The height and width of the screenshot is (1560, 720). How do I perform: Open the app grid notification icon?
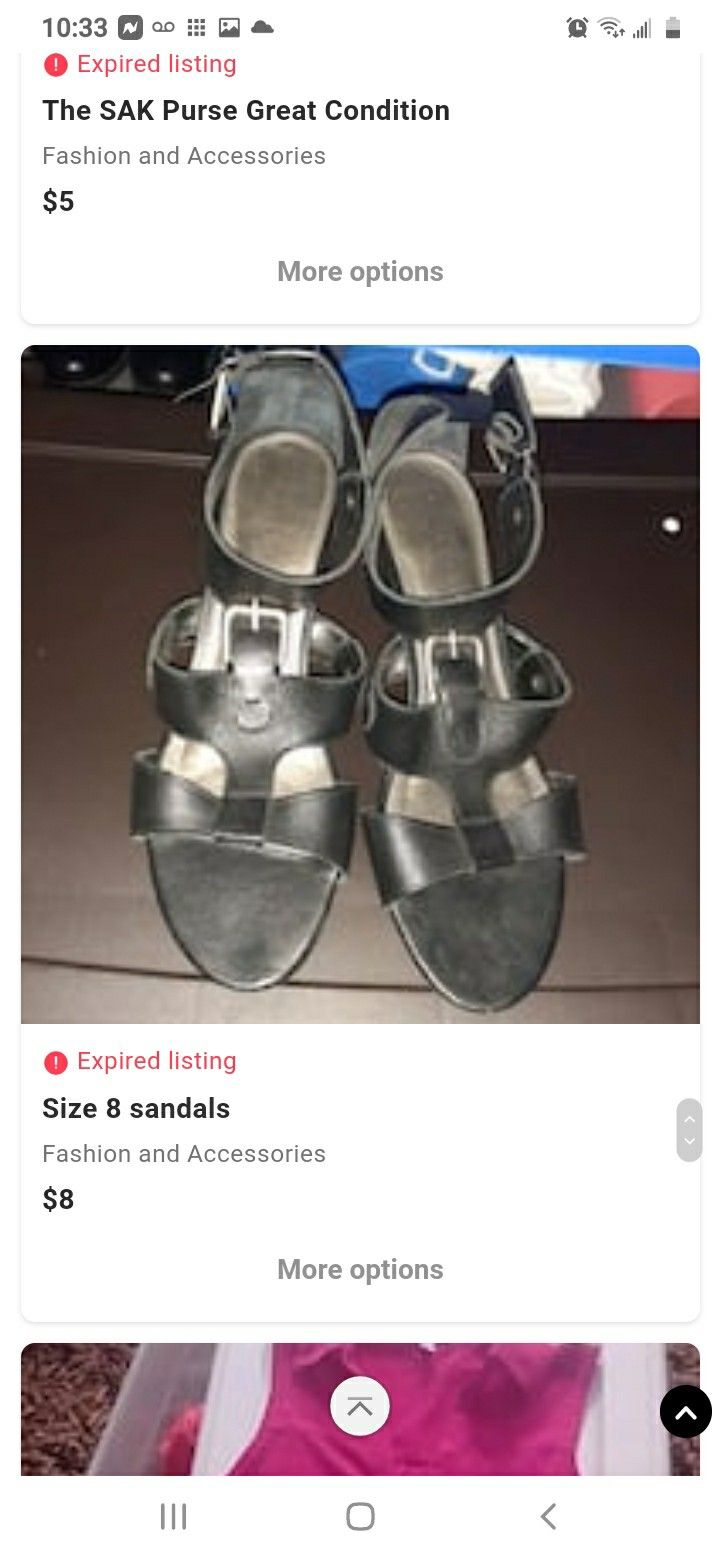pyautogui.click(x=196, y=27)
